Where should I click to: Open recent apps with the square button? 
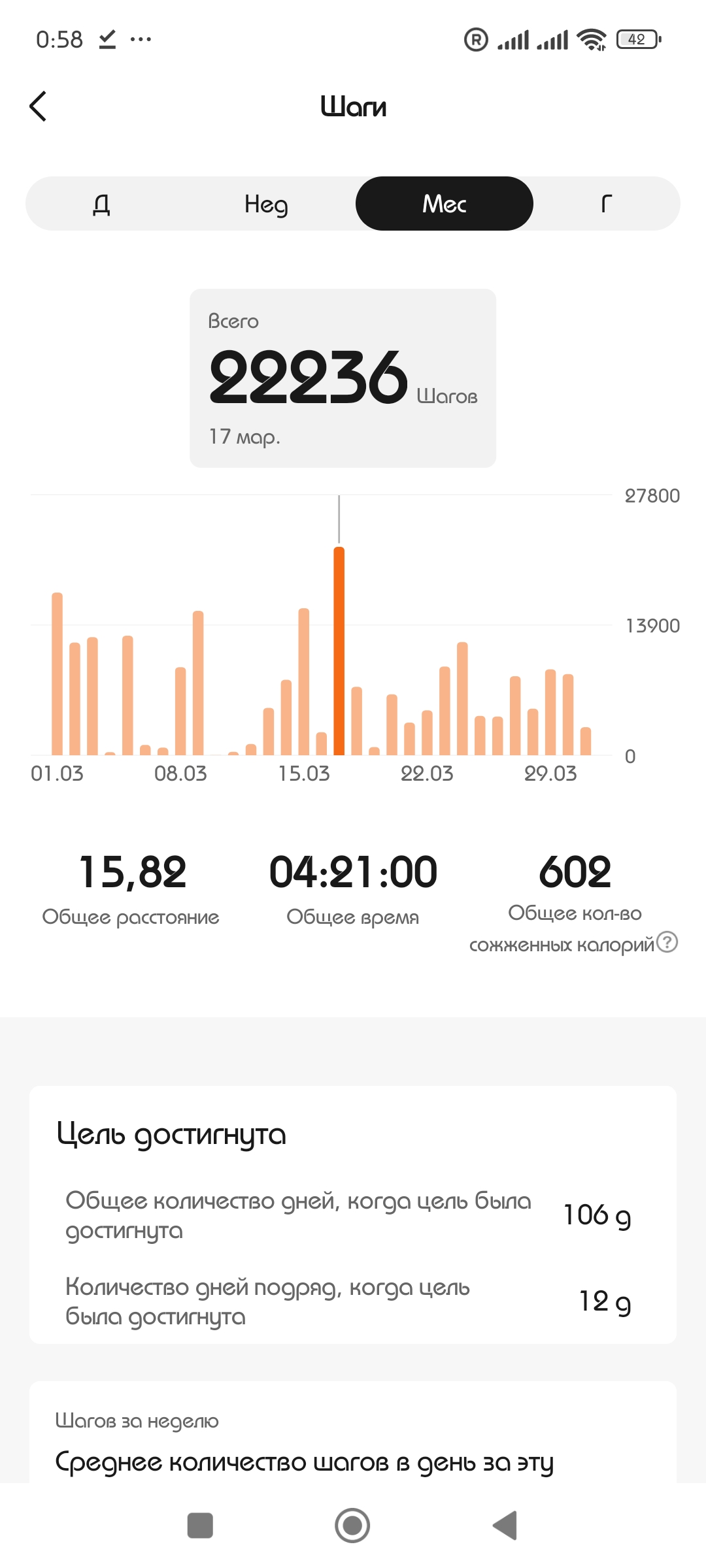click(200, 1526)
